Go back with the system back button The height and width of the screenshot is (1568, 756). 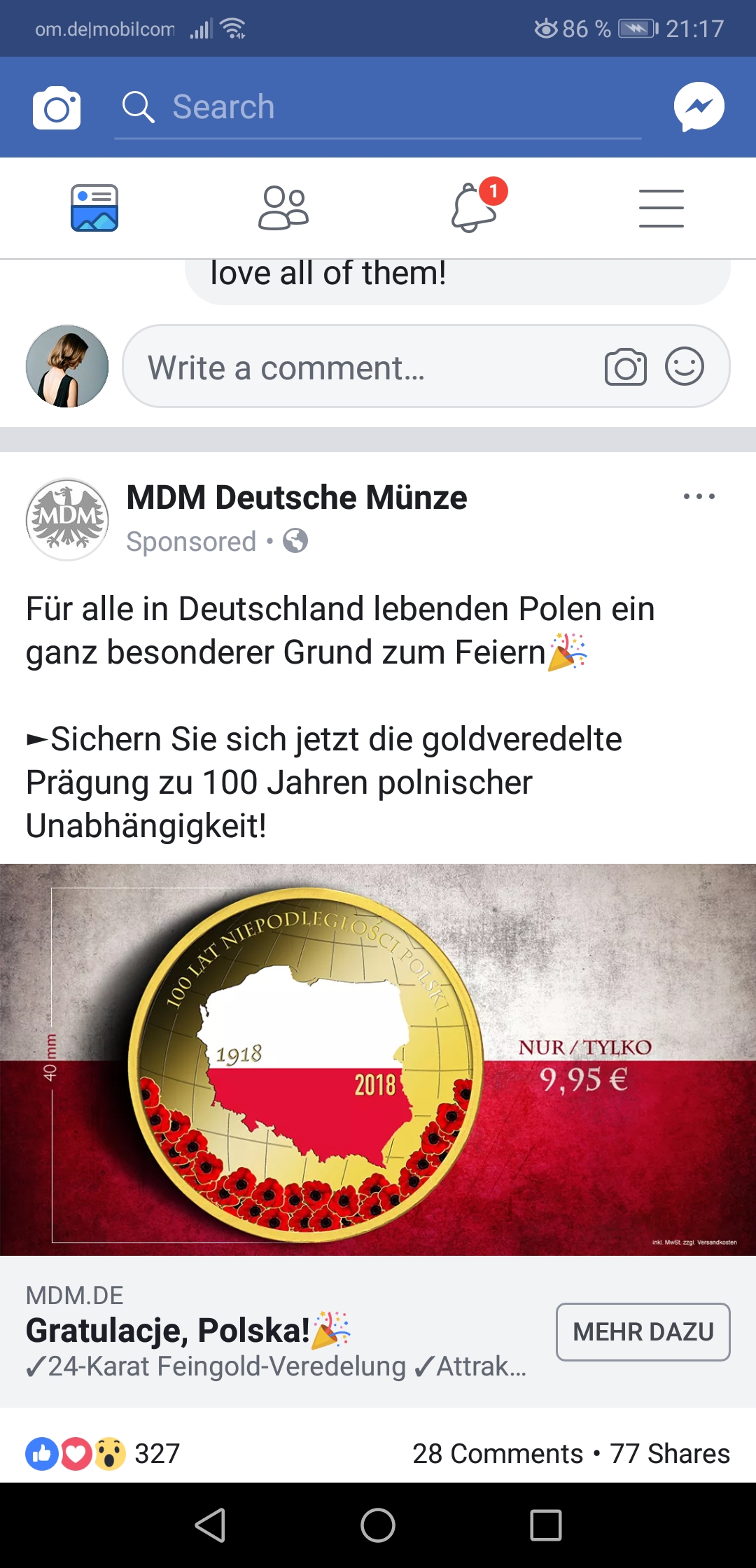[210, 1525]
